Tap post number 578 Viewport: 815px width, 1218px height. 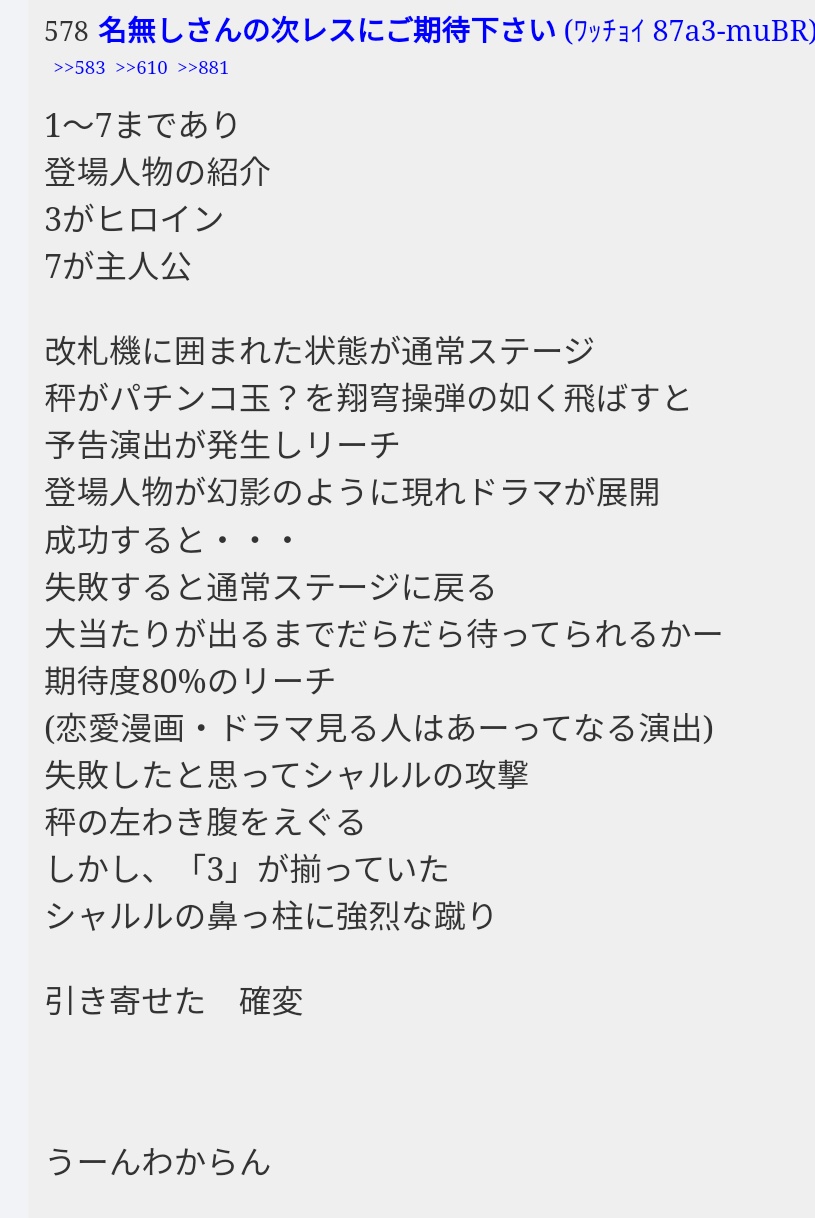point(66,32)
